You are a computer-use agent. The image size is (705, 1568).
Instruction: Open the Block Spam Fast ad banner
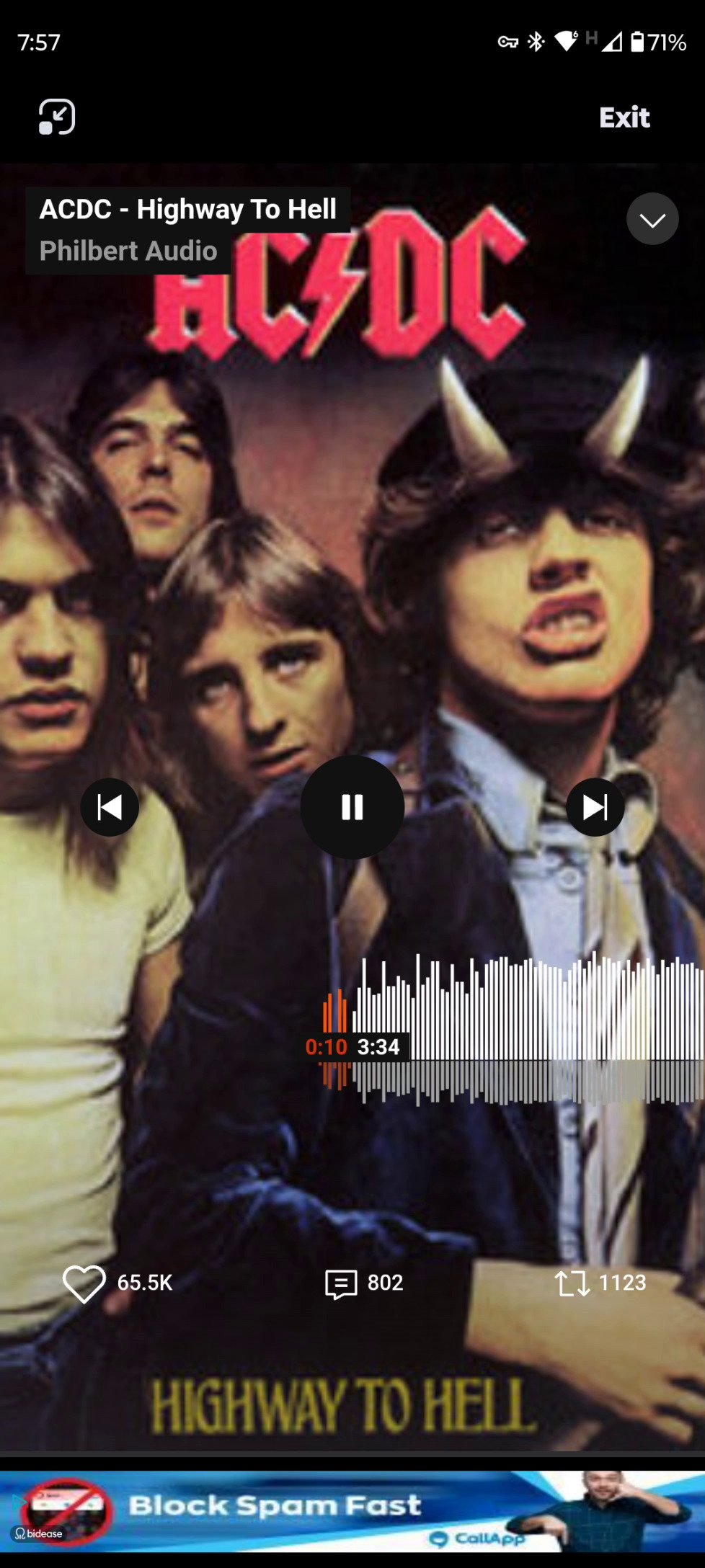pos(352,1511)
